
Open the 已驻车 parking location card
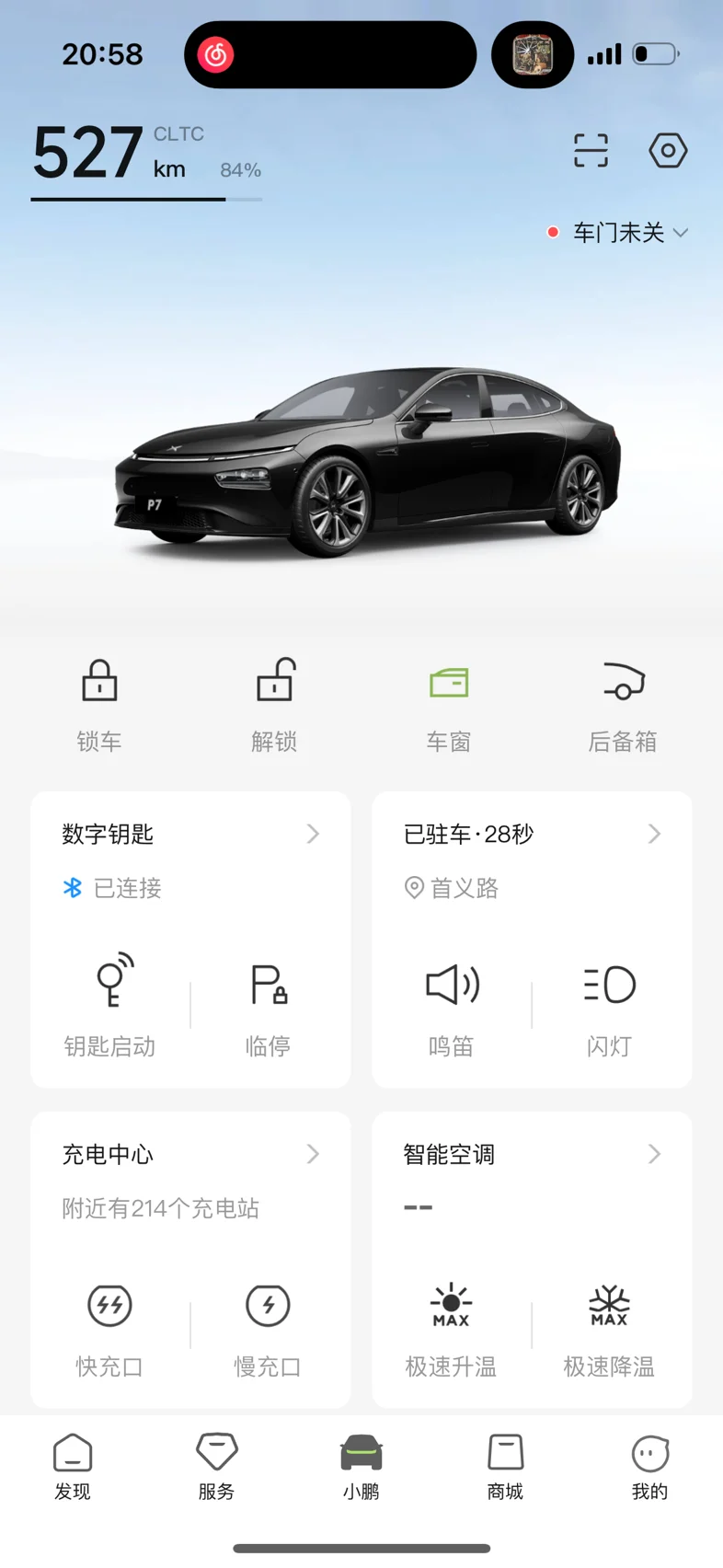(532, 835)
